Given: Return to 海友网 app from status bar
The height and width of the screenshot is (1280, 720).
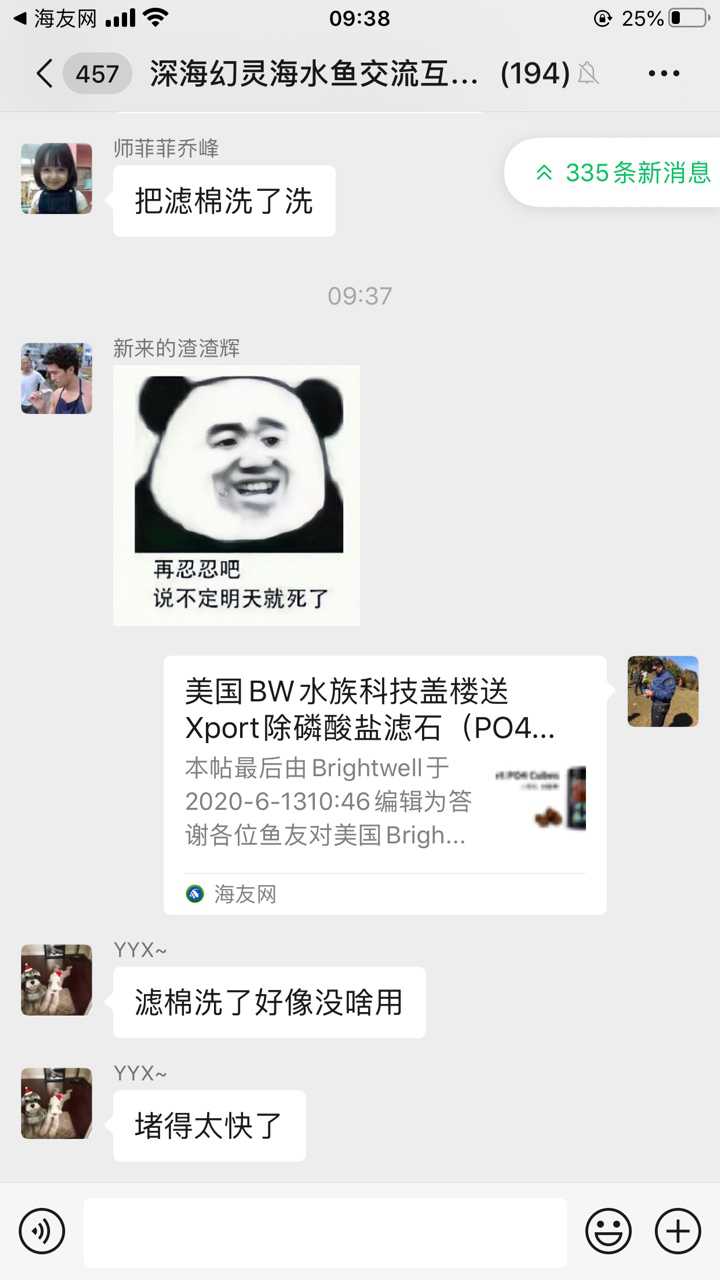Looking at the screenshot, I should [x=55, y=18].
